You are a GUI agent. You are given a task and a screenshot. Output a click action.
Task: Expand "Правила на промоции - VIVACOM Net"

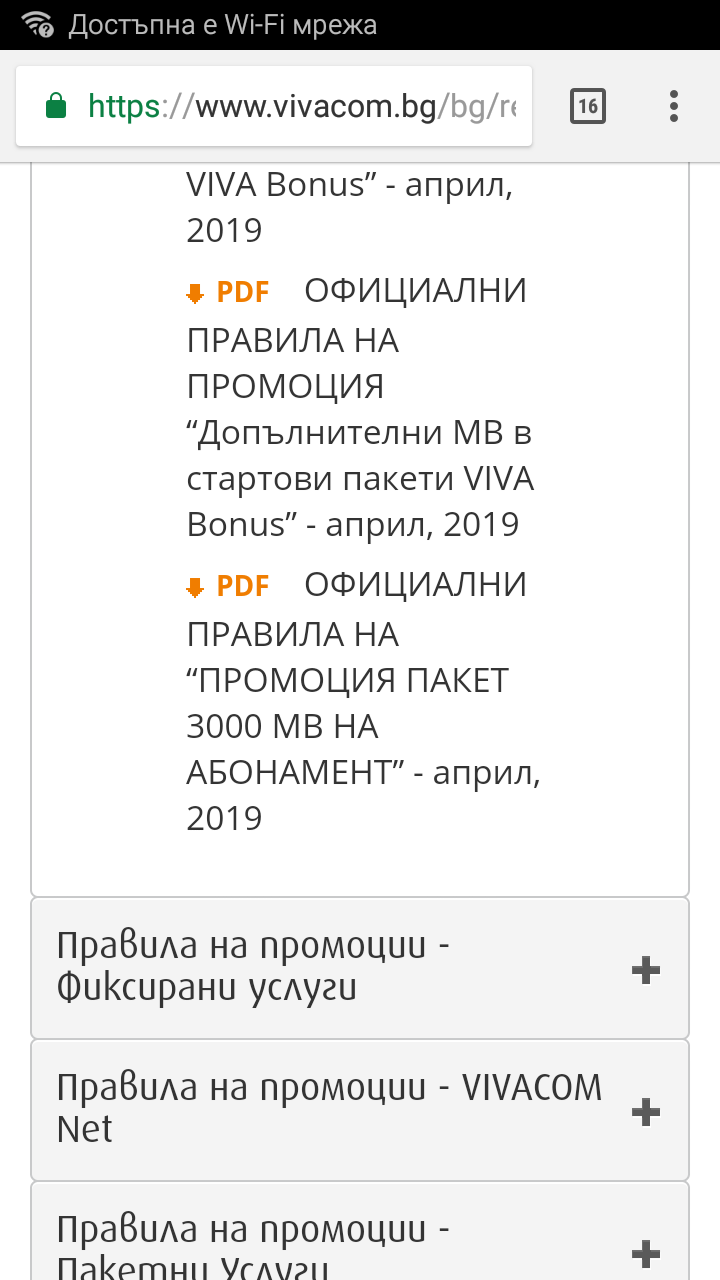pos(360,1110)
